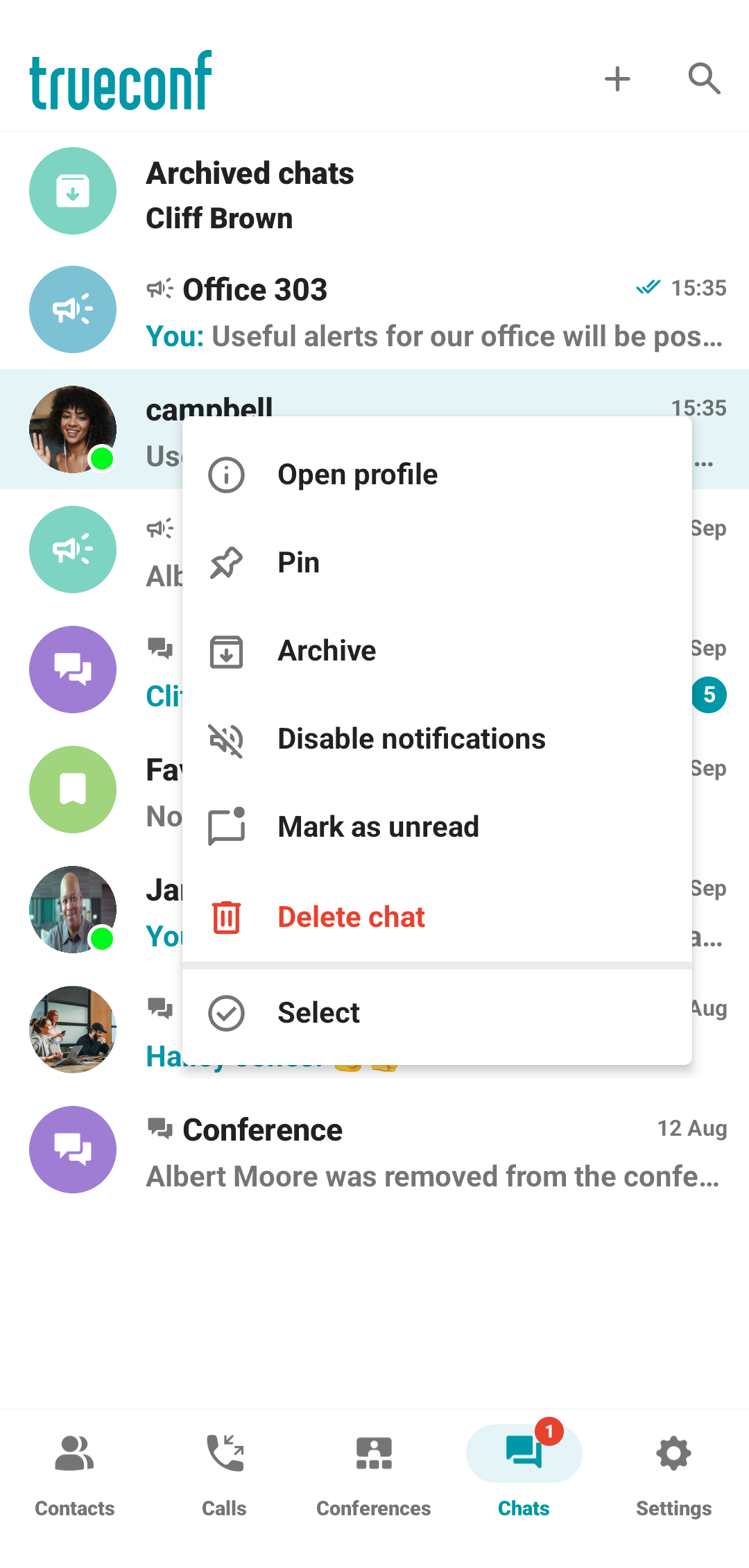Open the Office 303 channel
This screenshot has width=749, height=1568.
coord(374,311)
